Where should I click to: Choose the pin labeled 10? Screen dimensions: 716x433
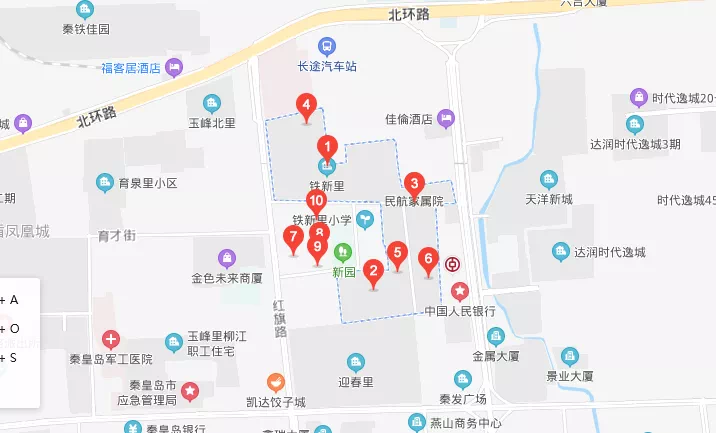(x=316, y=201)
